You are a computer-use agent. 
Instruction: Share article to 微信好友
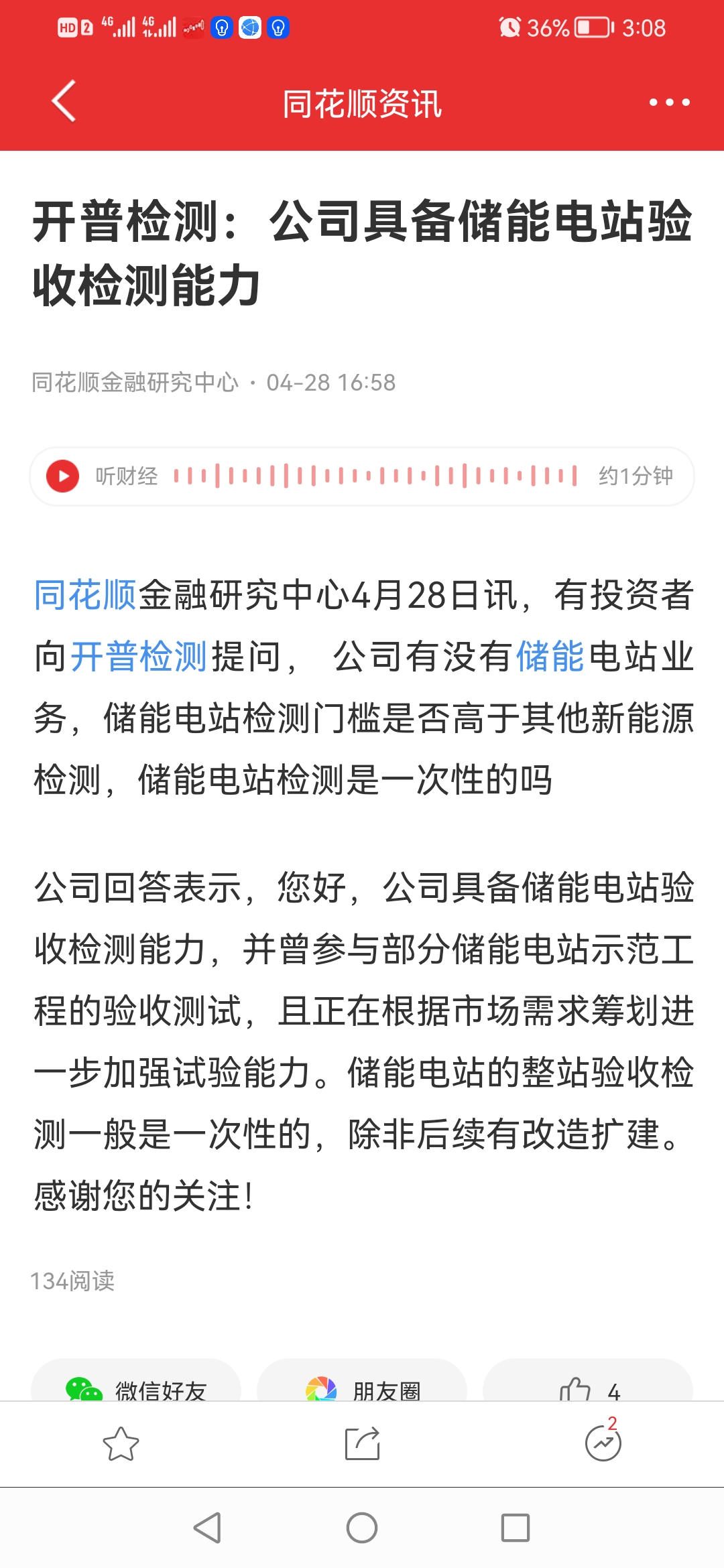136,1387
